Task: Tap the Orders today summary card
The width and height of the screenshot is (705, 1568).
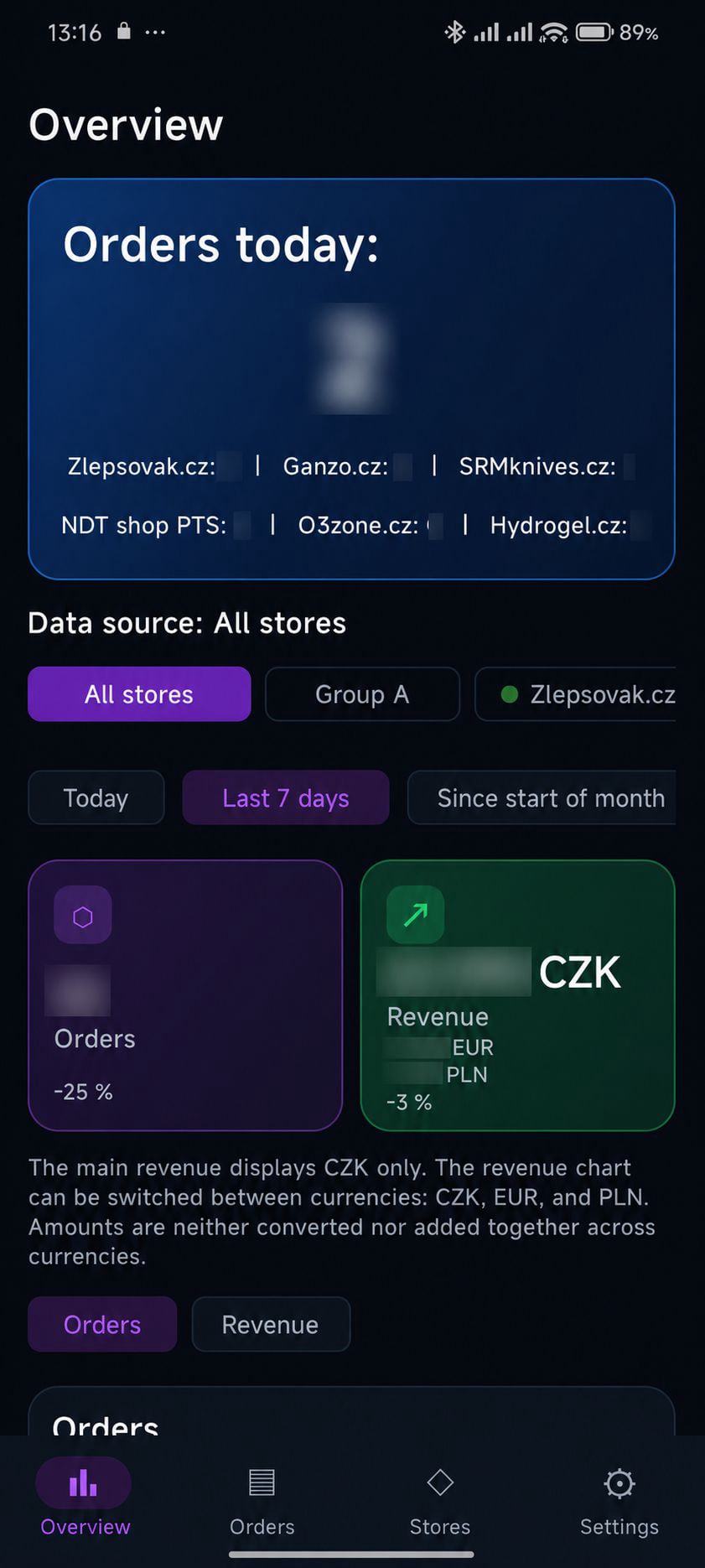Action: (351, 379)
